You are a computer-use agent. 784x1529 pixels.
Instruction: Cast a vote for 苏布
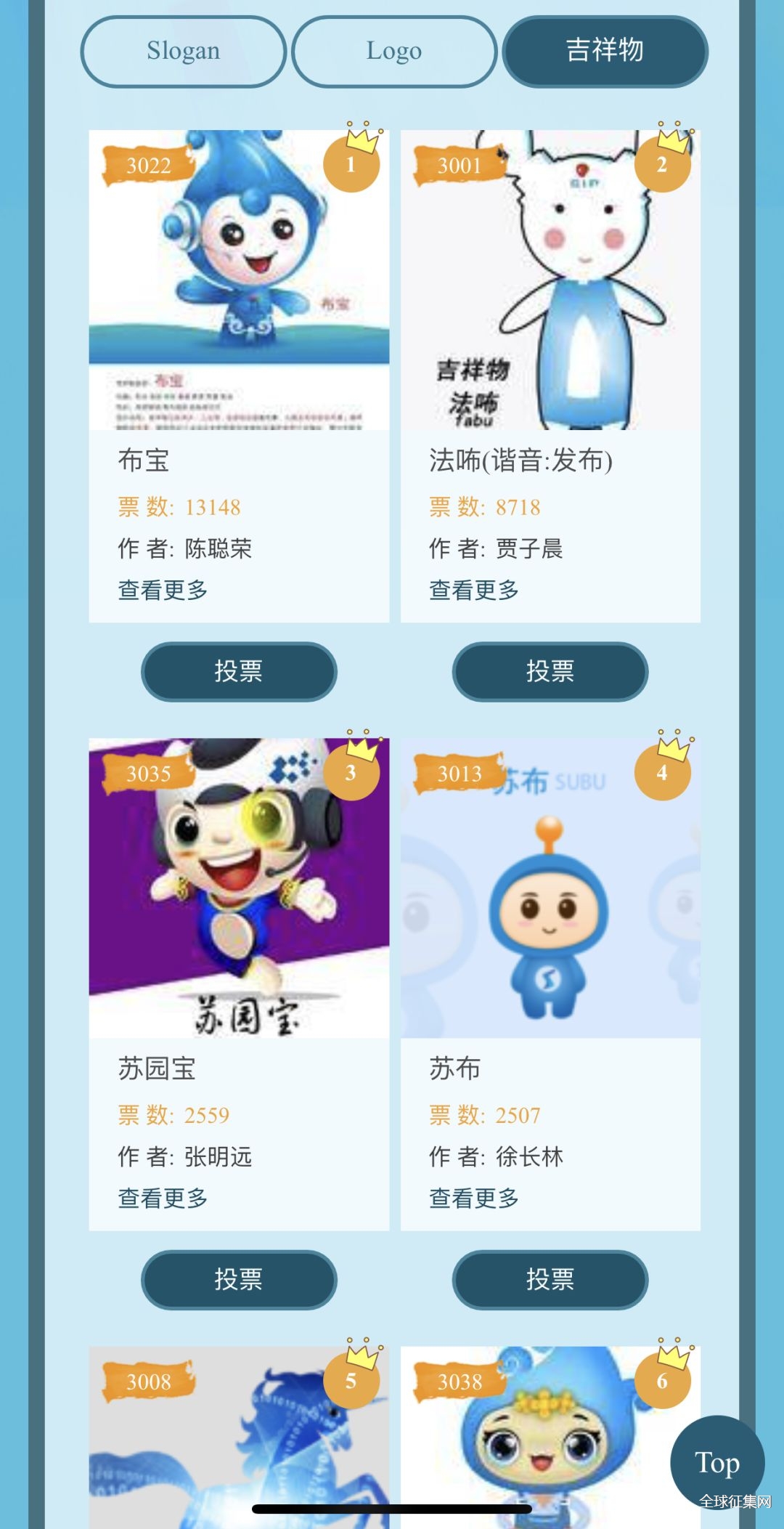(x=550, y=1279)
